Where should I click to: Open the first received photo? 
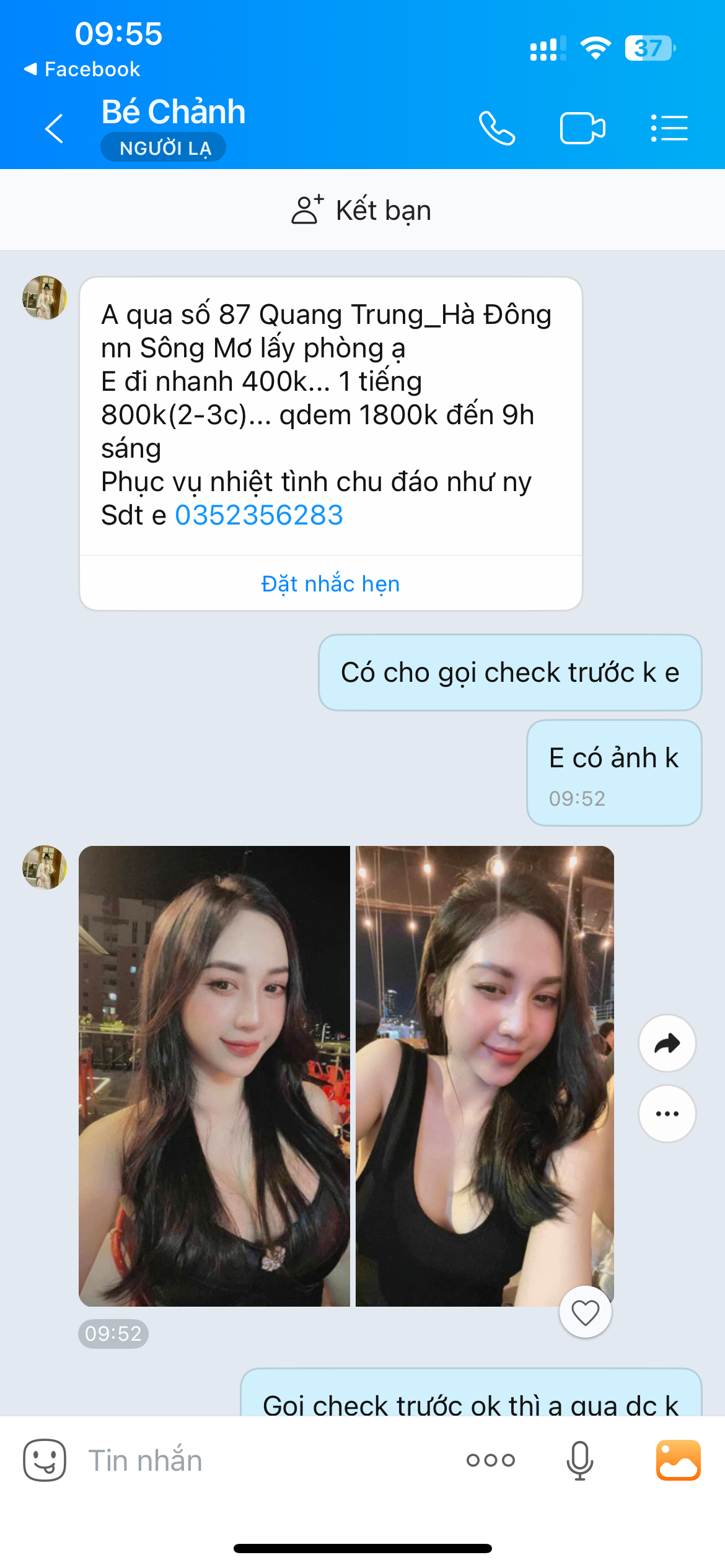tap(214, 1076)
